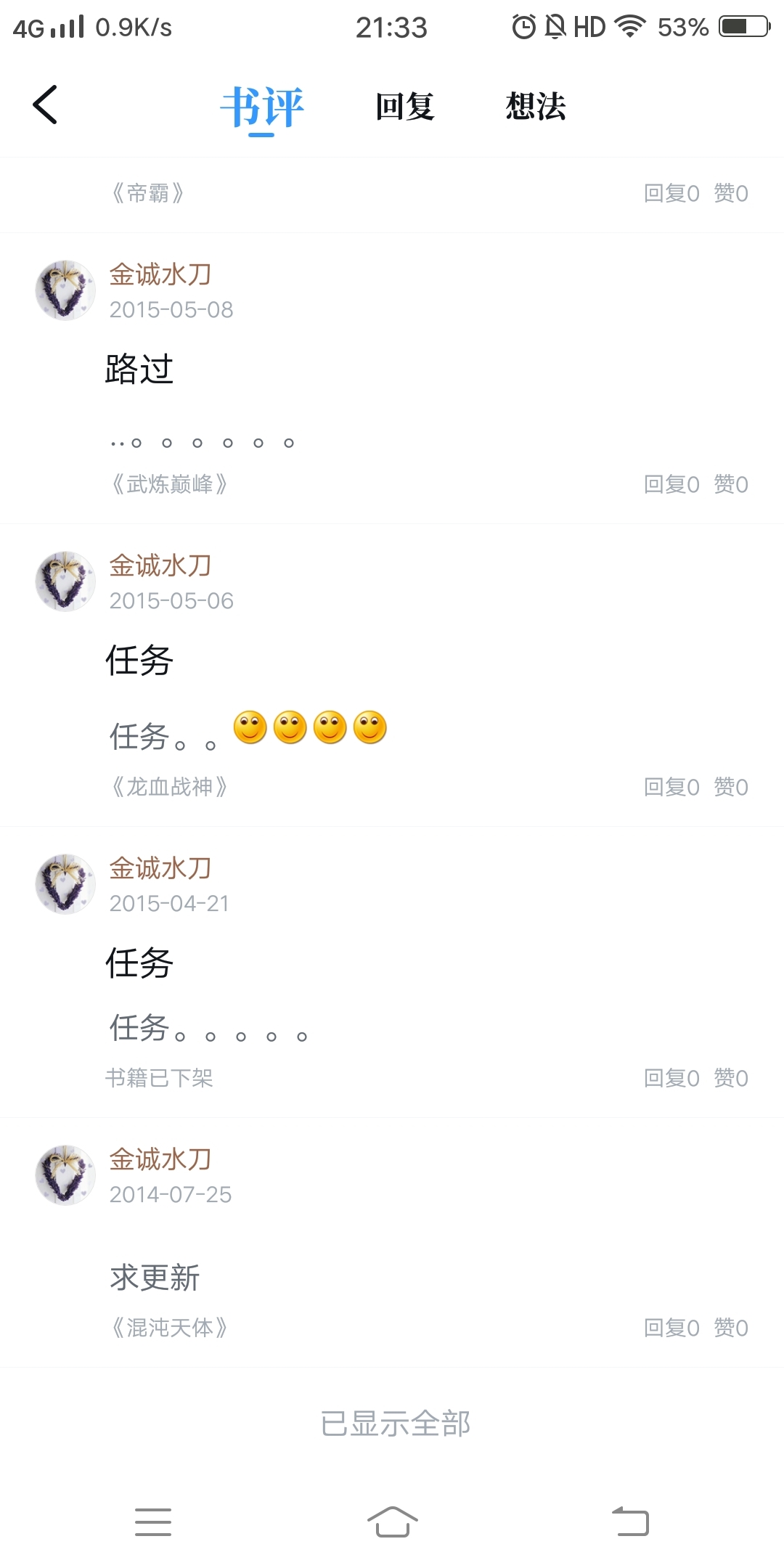Image resolution: width=784 pixels, height=1568 pixels.
Task: Go back using the top-left arrow
Action: pos(45,105)
